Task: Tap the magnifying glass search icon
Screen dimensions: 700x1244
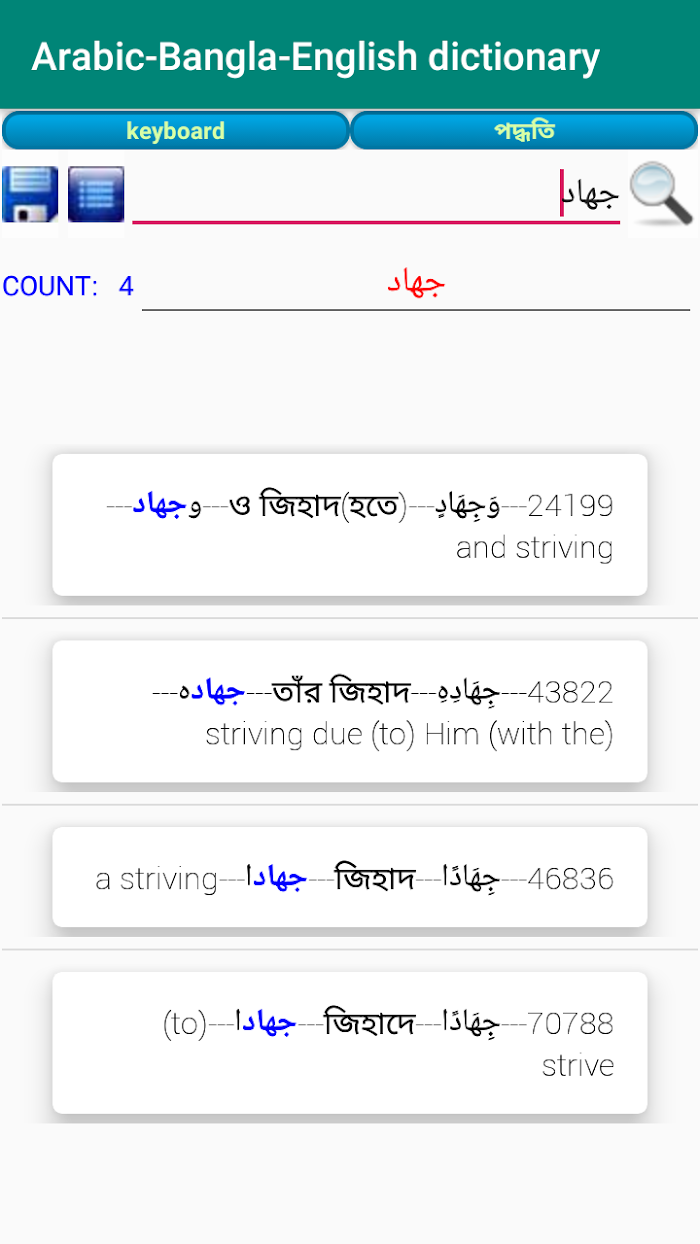Action: [662, 194]
